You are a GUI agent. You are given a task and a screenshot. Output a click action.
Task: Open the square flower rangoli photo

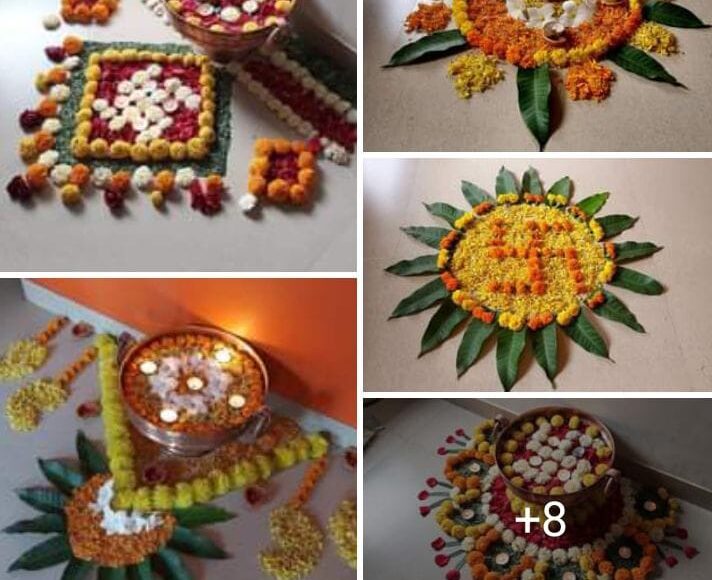[x=178, y=135]
